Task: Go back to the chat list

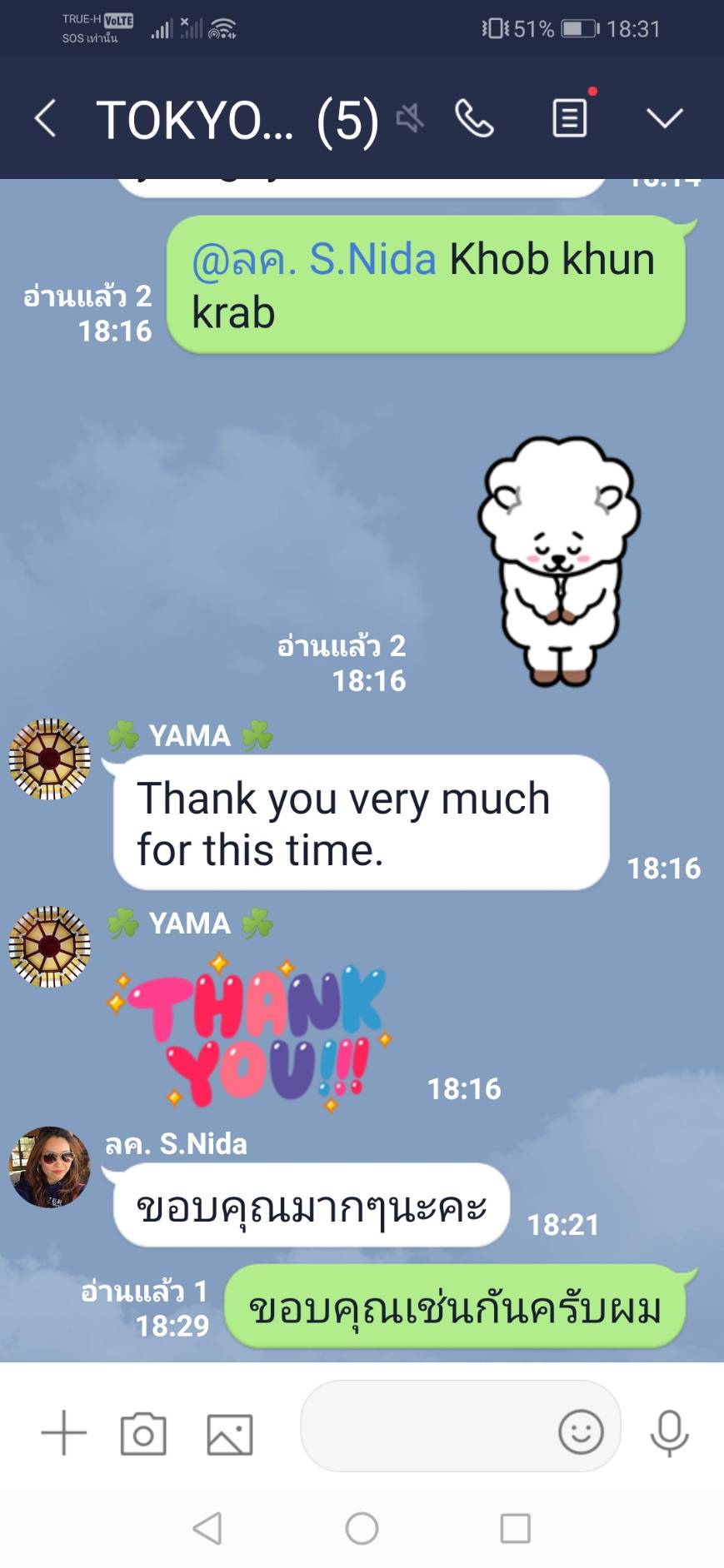Action: (46, 118)
